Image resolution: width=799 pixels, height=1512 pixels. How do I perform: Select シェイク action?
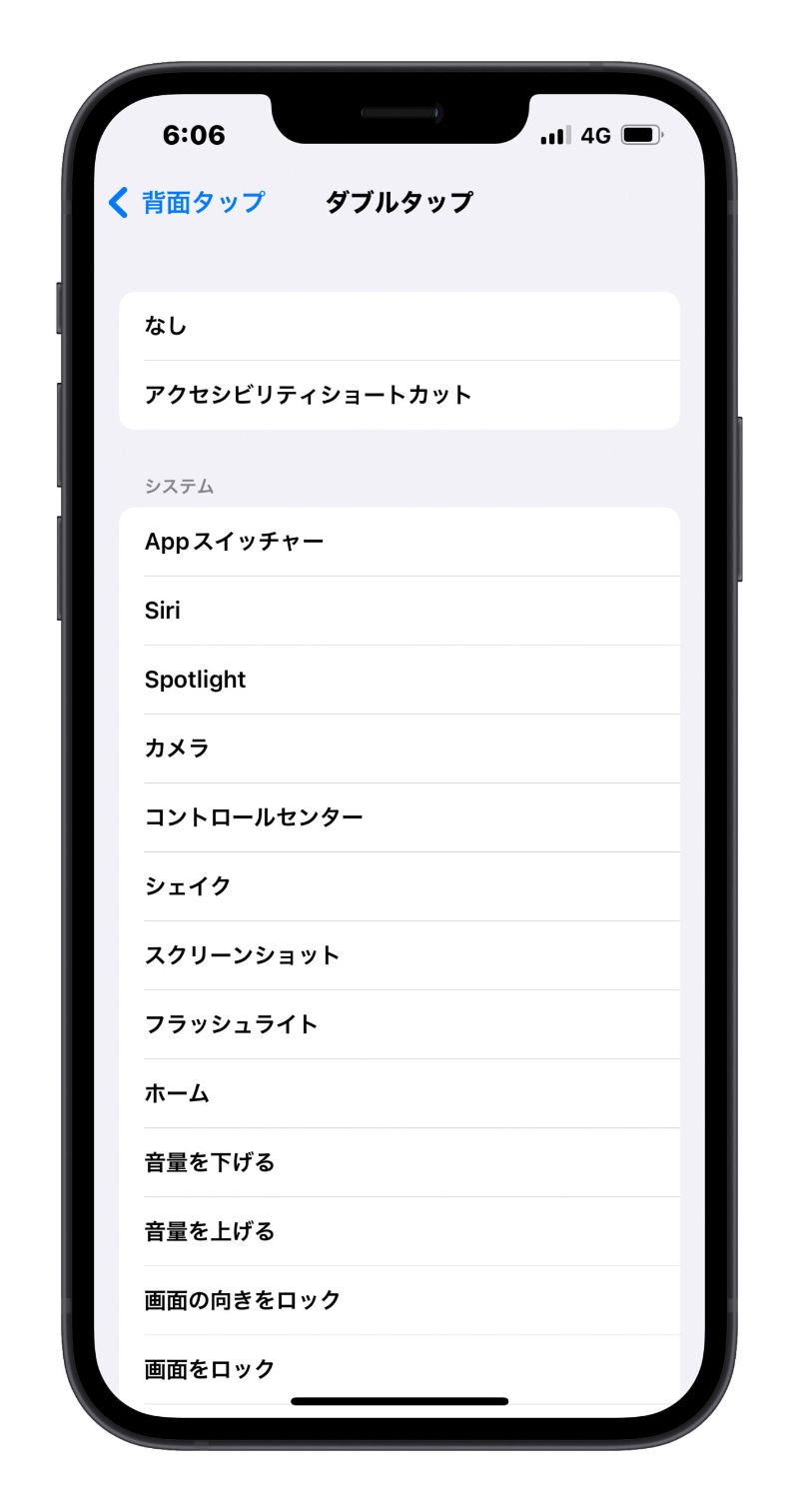click(399, 886)
